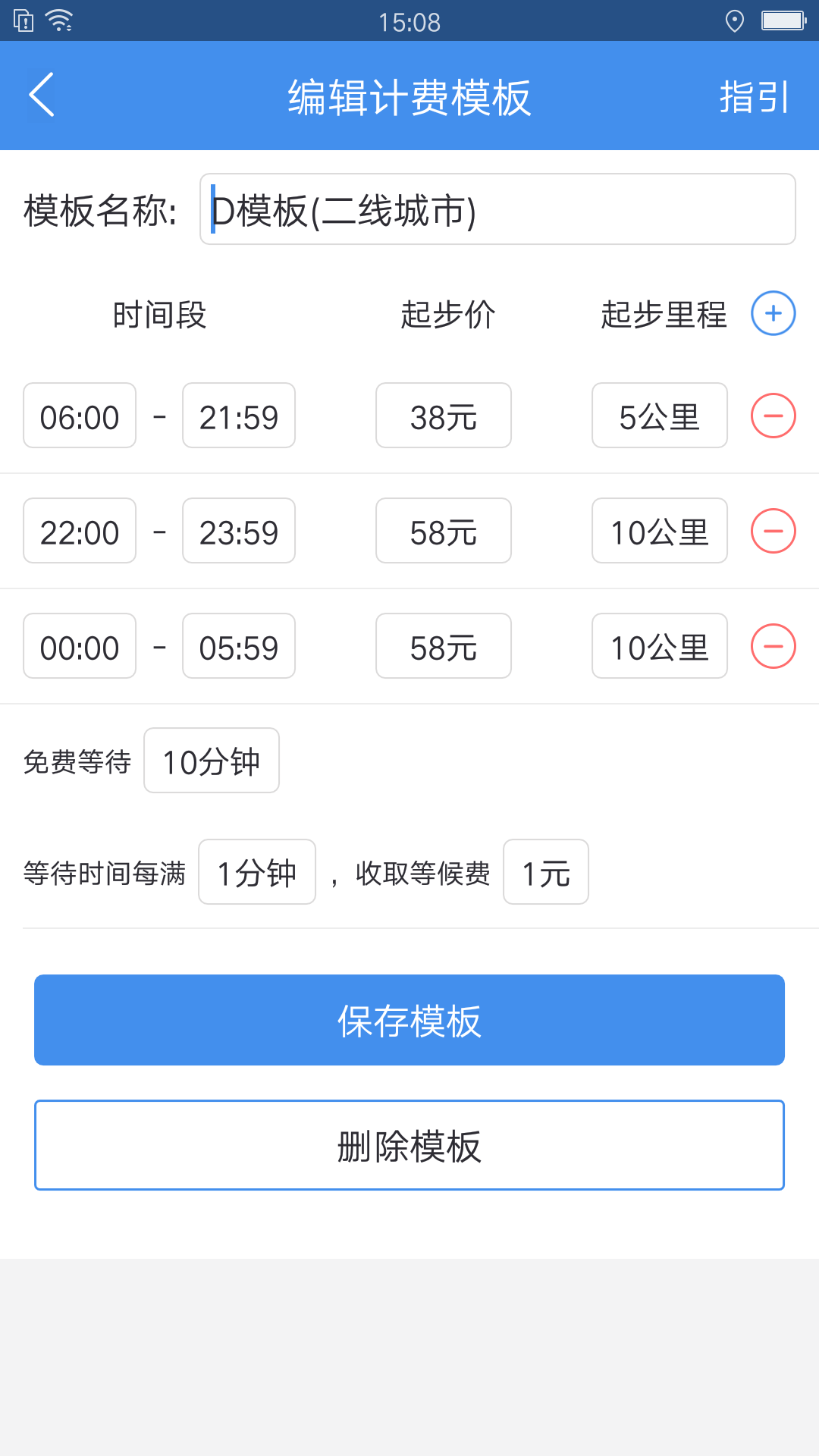Screen dimensions: 819x1456
Task: Change the 38元 base fare
Action: point(443,416)
